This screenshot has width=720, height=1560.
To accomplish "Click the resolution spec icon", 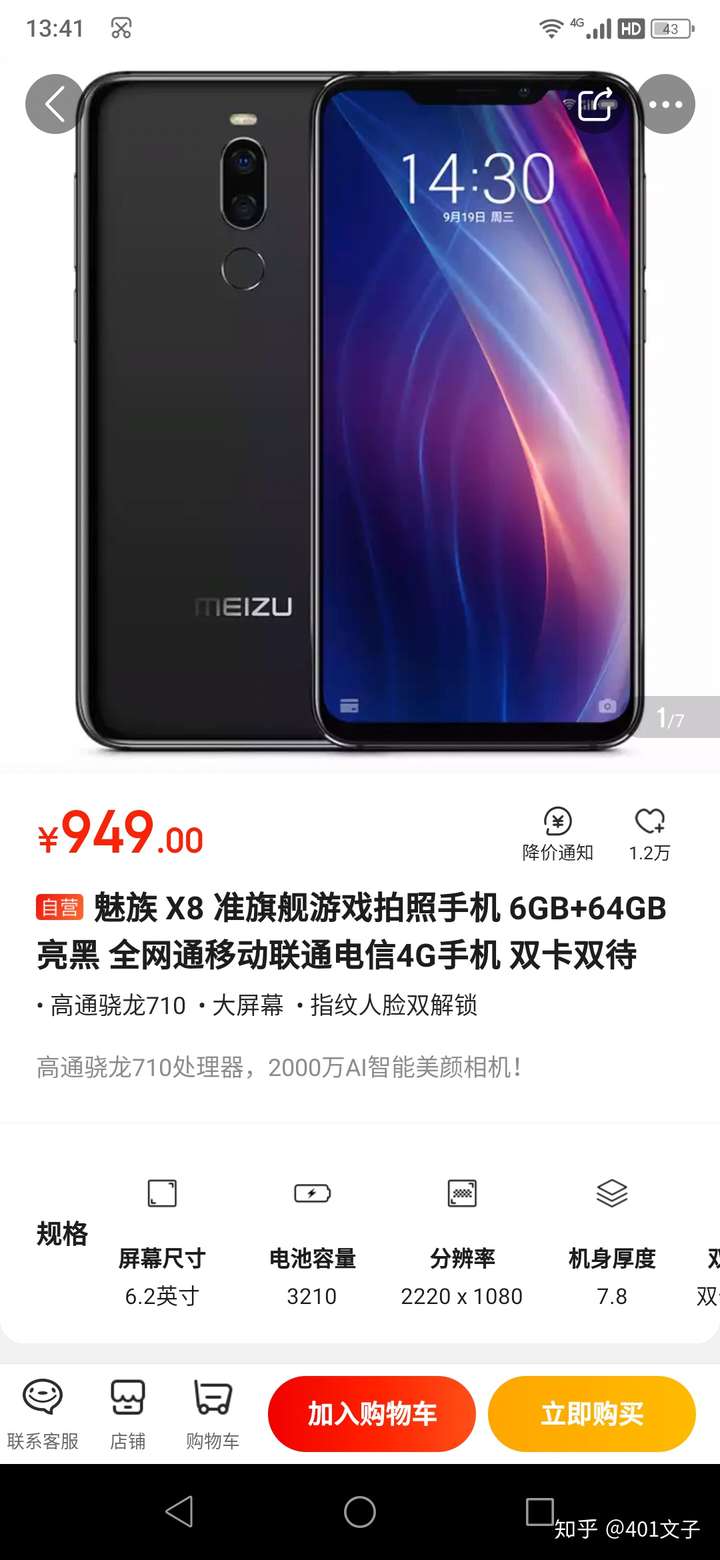I will (462, 1192).
